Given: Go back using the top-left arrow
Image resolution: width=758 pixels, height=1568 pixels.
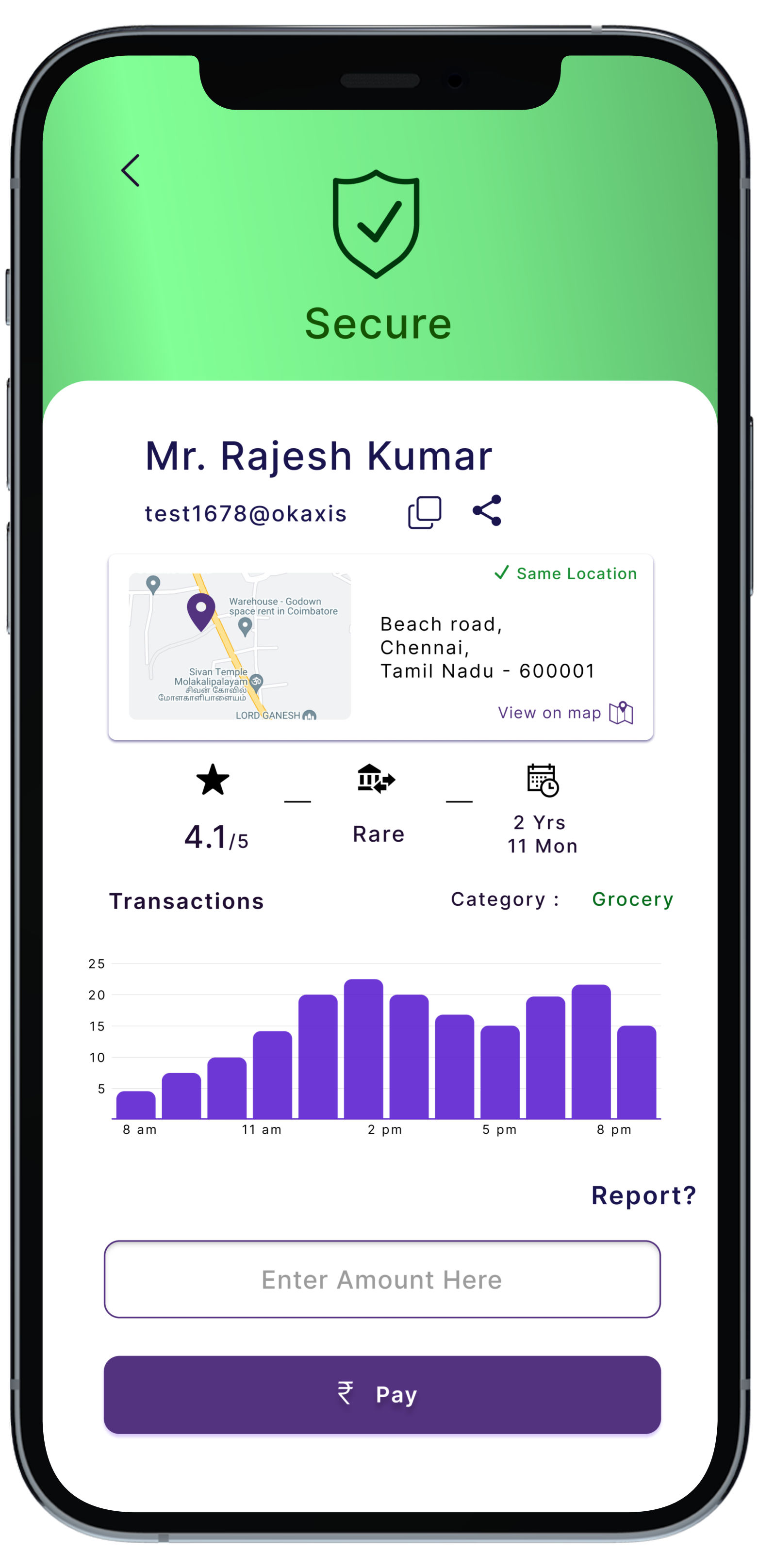Looking at the screenshot, I should point(130,170).
